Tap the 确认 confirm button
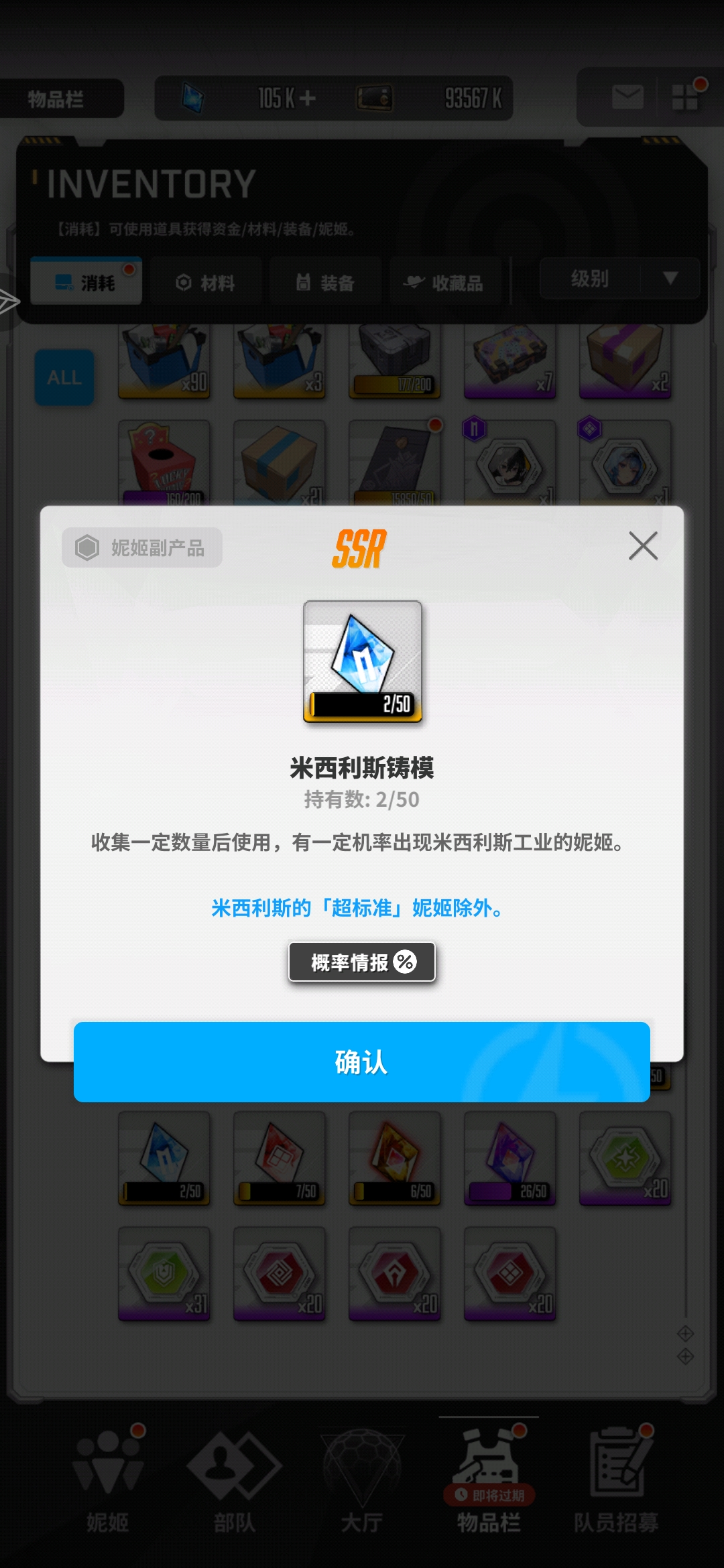 (362, 1061)
